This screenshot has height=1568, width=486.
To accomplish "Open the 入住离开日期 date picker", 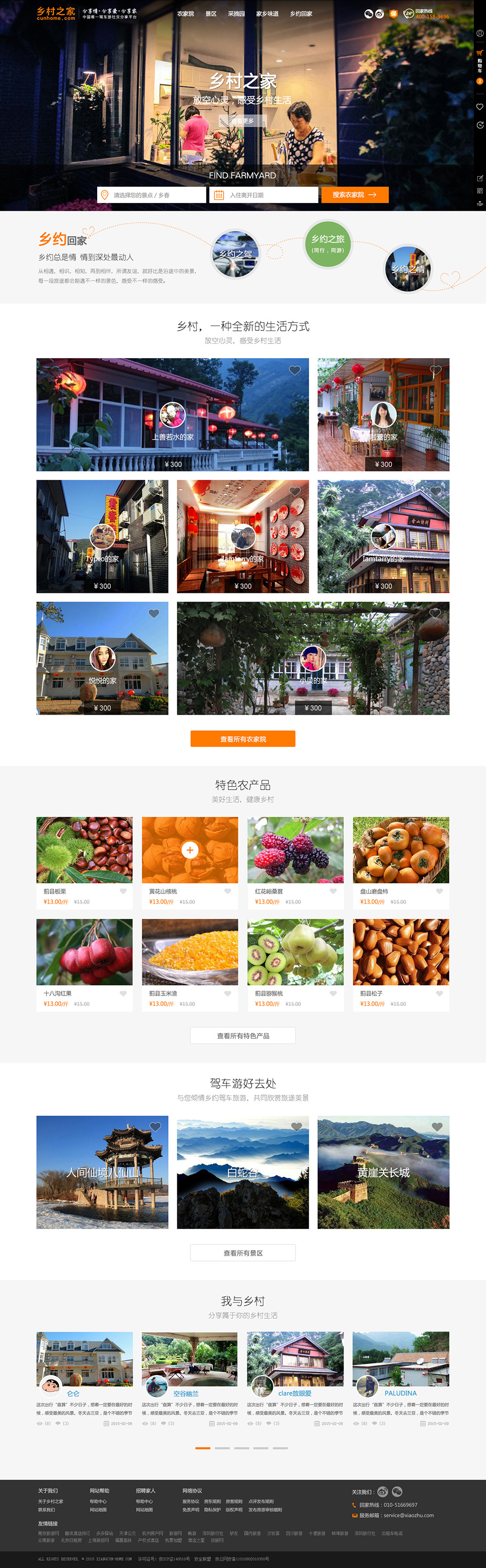I will pos(264,195).
